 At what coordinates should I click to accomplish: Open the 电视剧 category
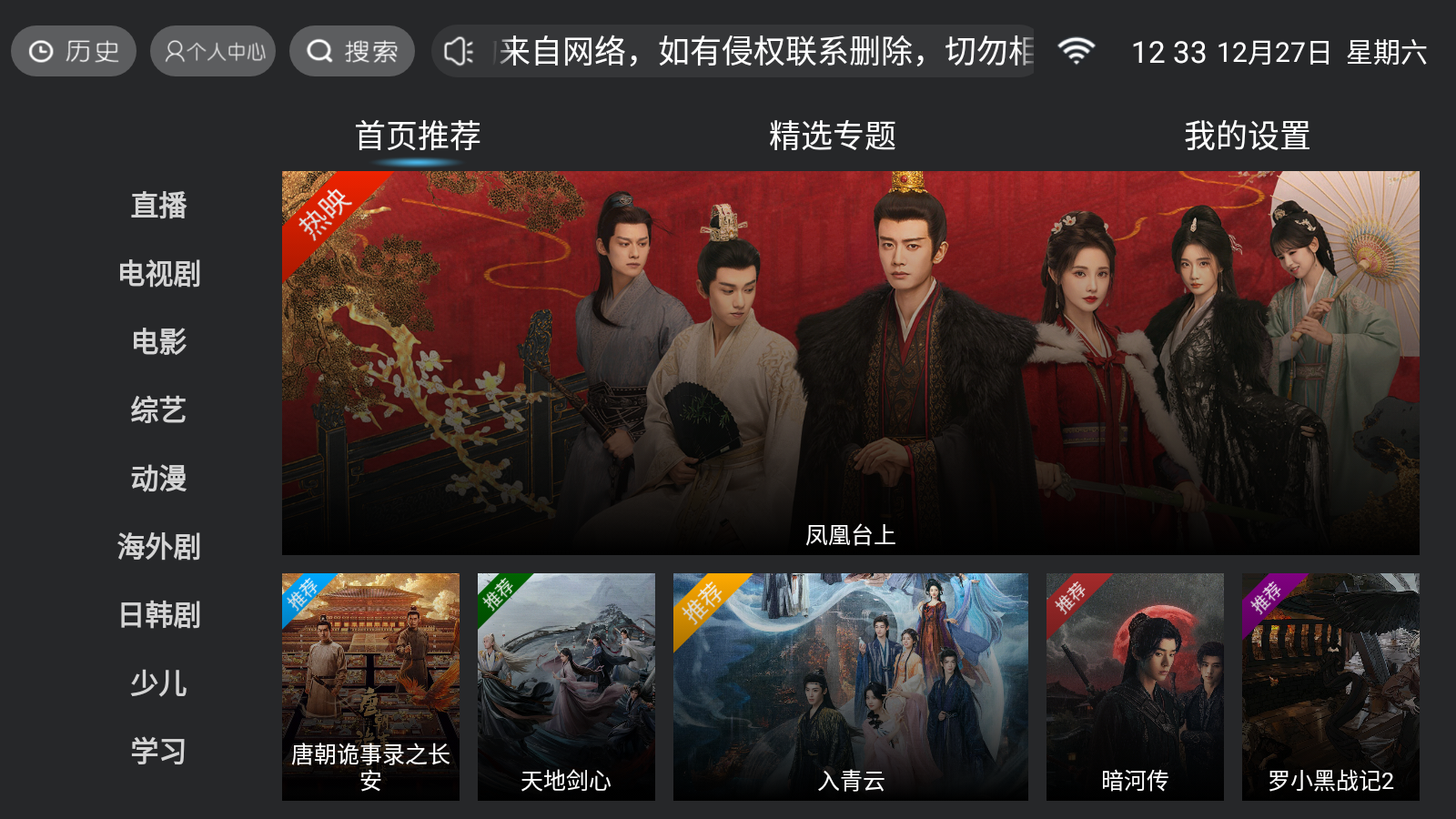tap(158, 274)
